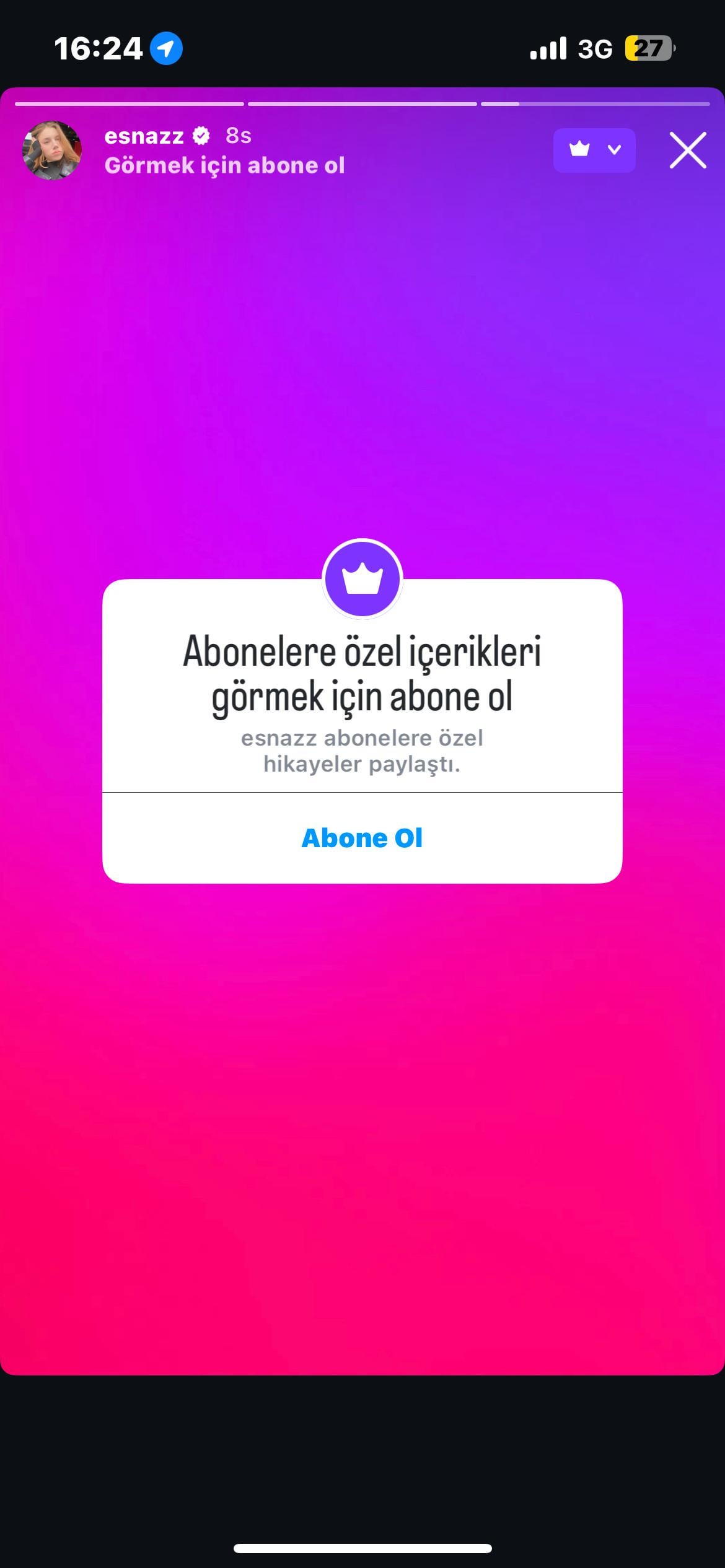Tap Görmek için abone ol link

tap(224, 165)
